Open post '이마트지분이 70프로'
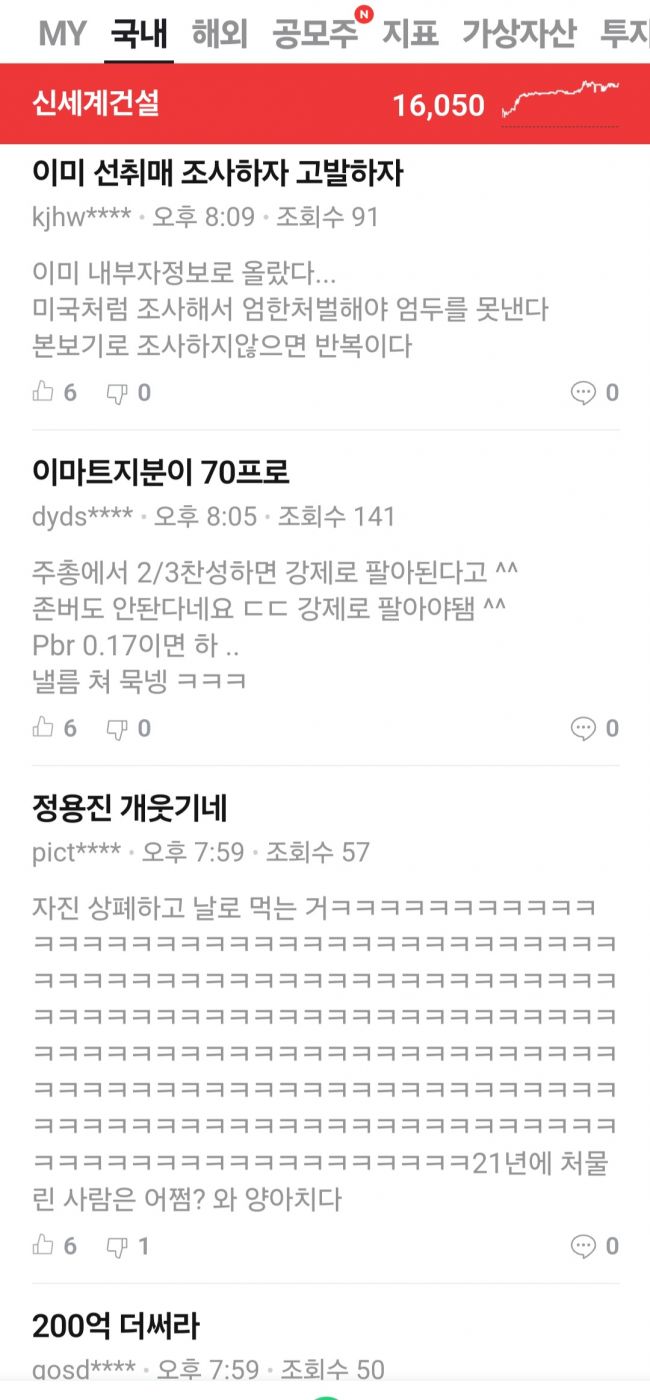650x1400 pixels. click(162, 472)
